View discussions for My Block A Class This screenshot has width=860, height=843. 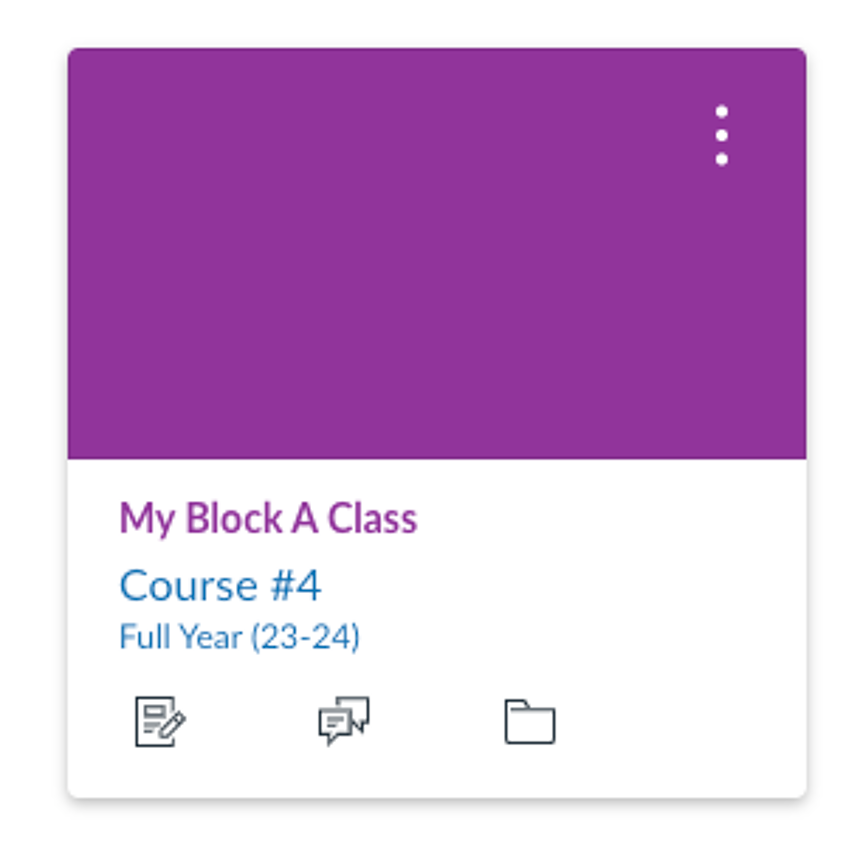(344, 721)
